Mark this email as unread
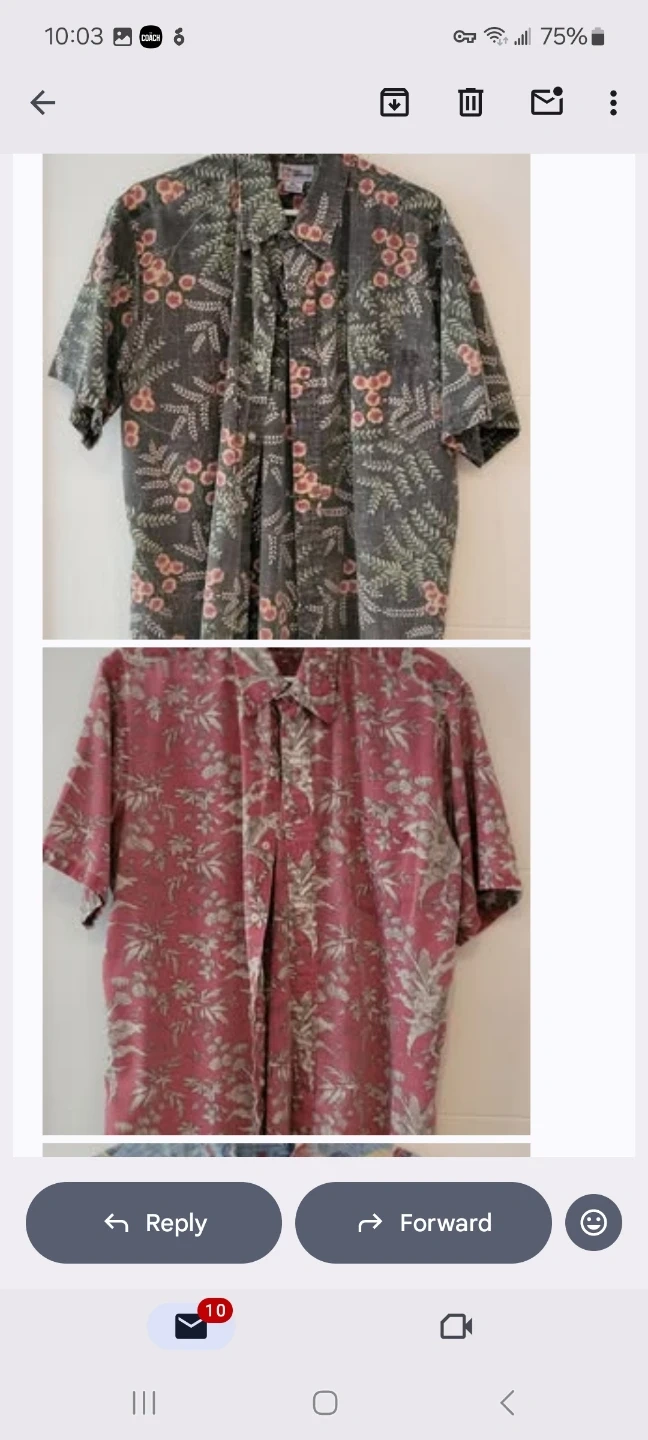 547,102
